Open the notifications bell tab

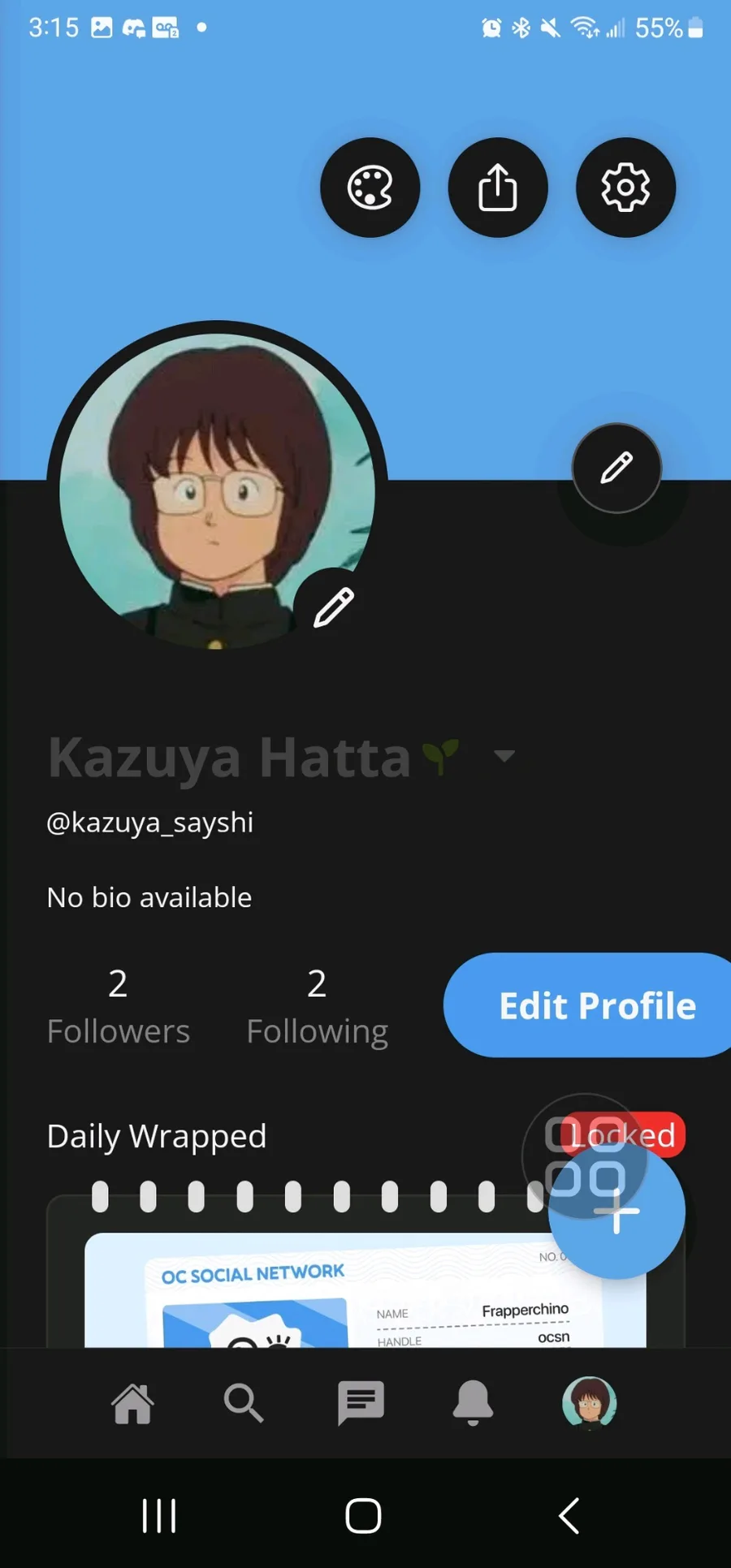pos(473,1402)
